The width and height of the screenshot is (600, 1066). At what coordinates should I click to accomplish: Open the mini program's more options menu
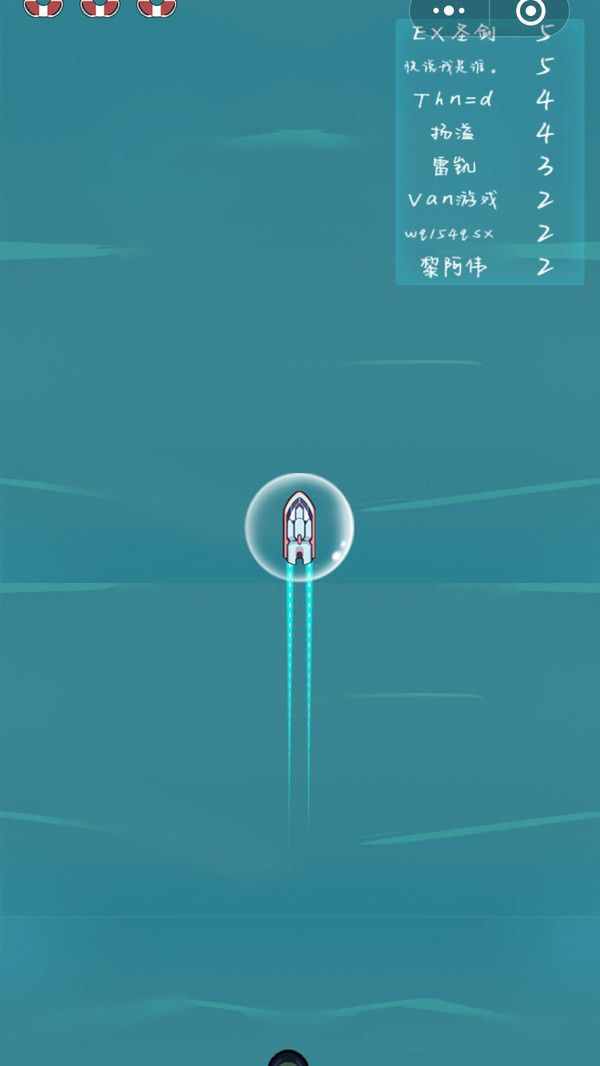pos(449,11)
